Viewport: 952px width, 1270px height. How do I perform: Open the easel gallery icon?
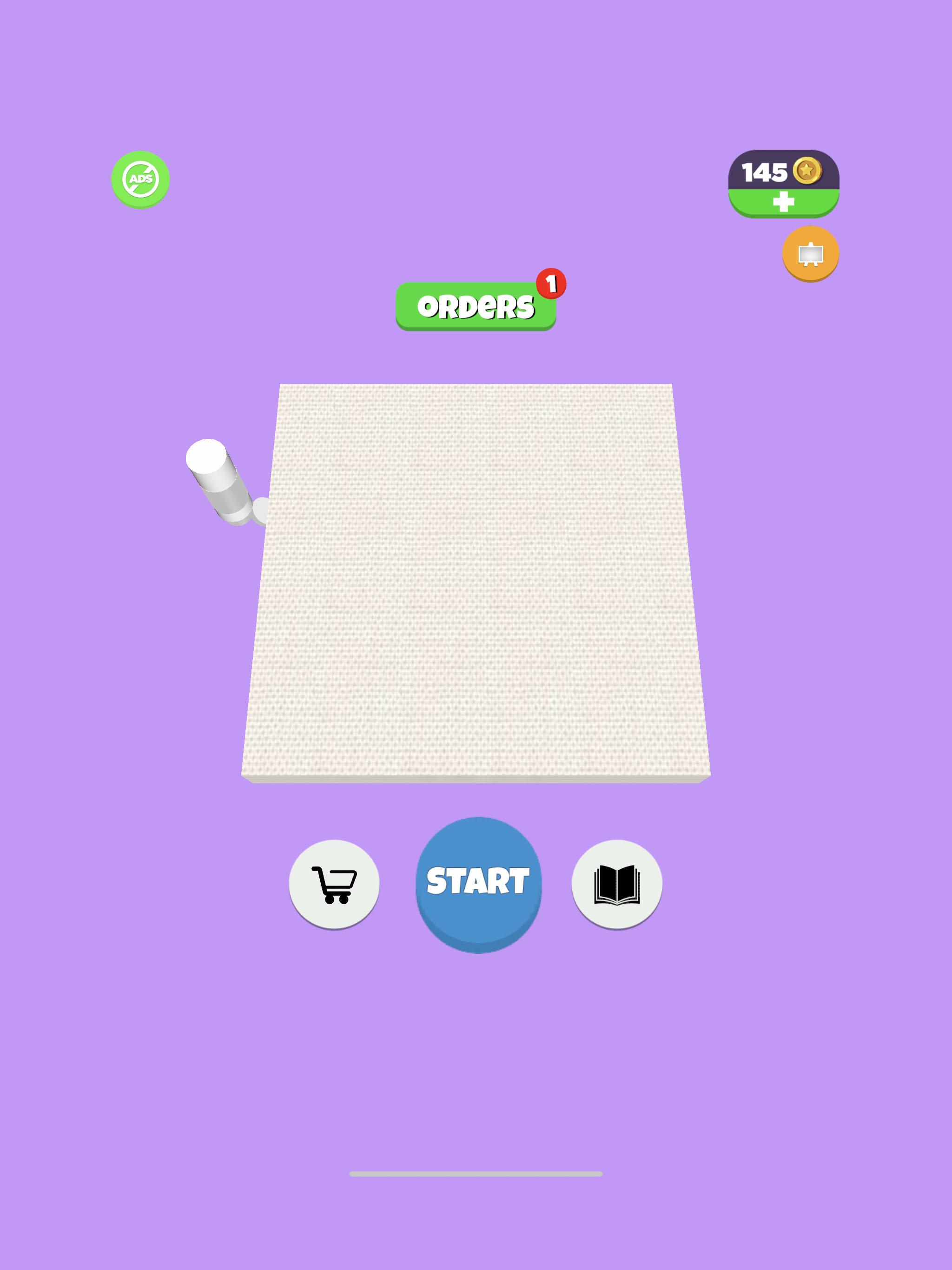[x=810, y=253]
